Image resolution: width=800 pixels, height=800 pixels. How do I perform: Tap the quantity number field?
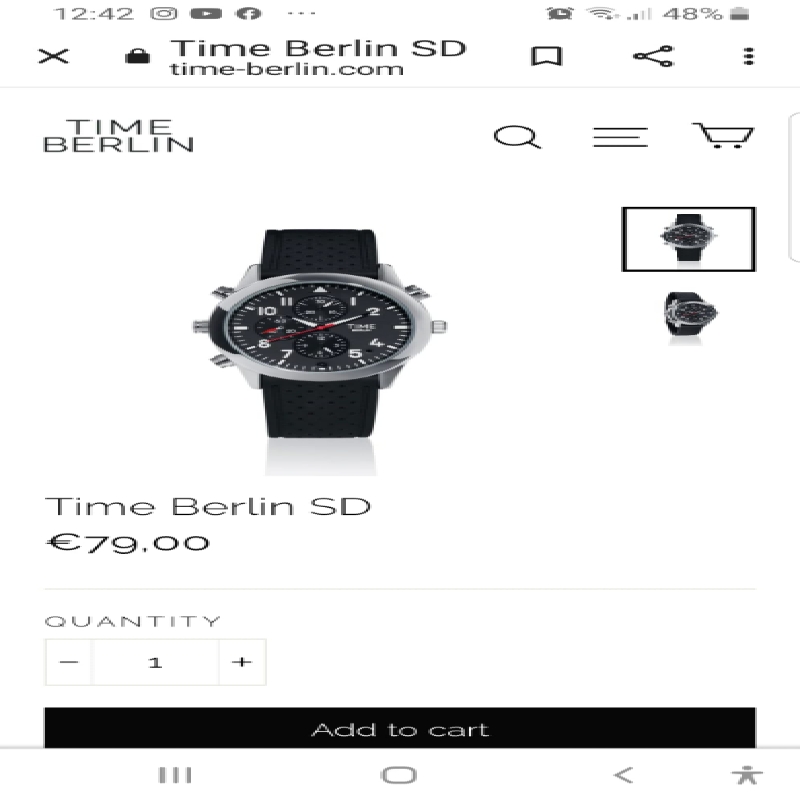(155, 662)
